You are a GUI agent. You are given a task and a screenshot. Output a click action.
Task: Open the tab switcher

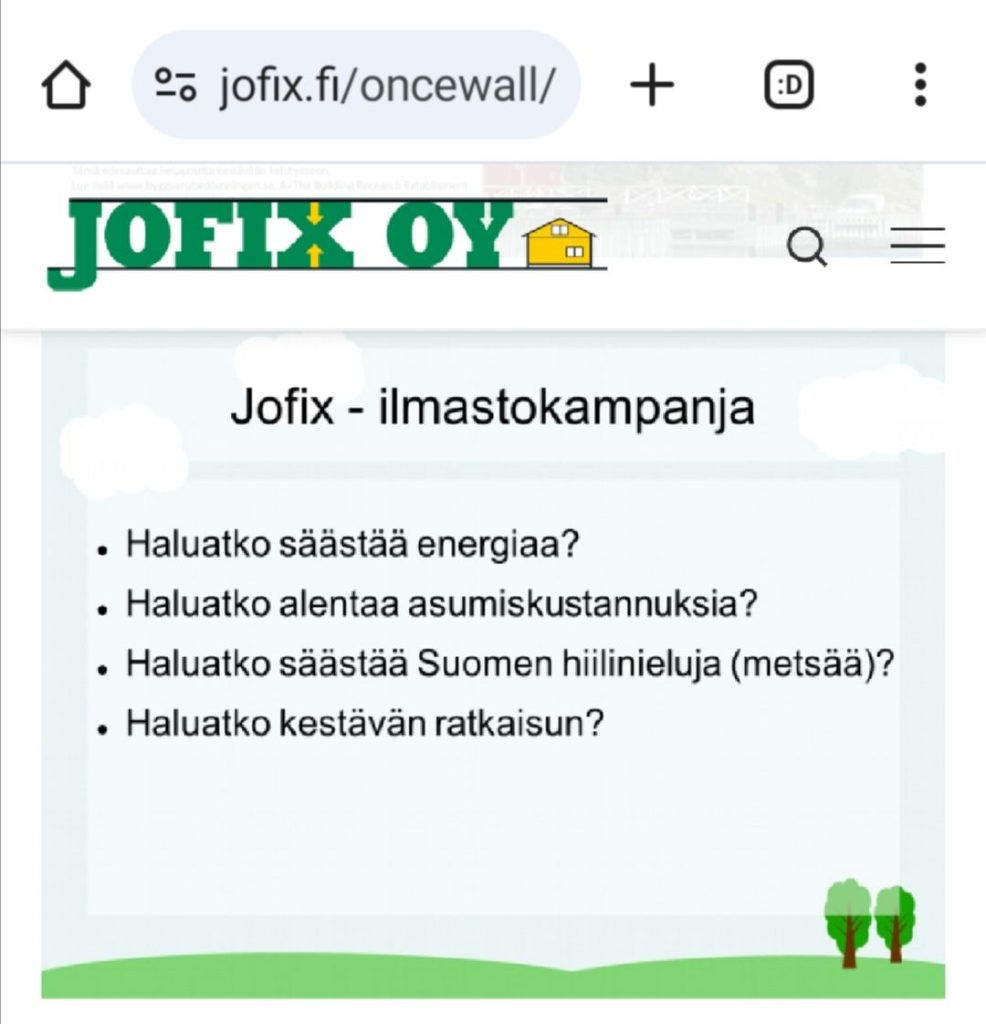(789, 86)
